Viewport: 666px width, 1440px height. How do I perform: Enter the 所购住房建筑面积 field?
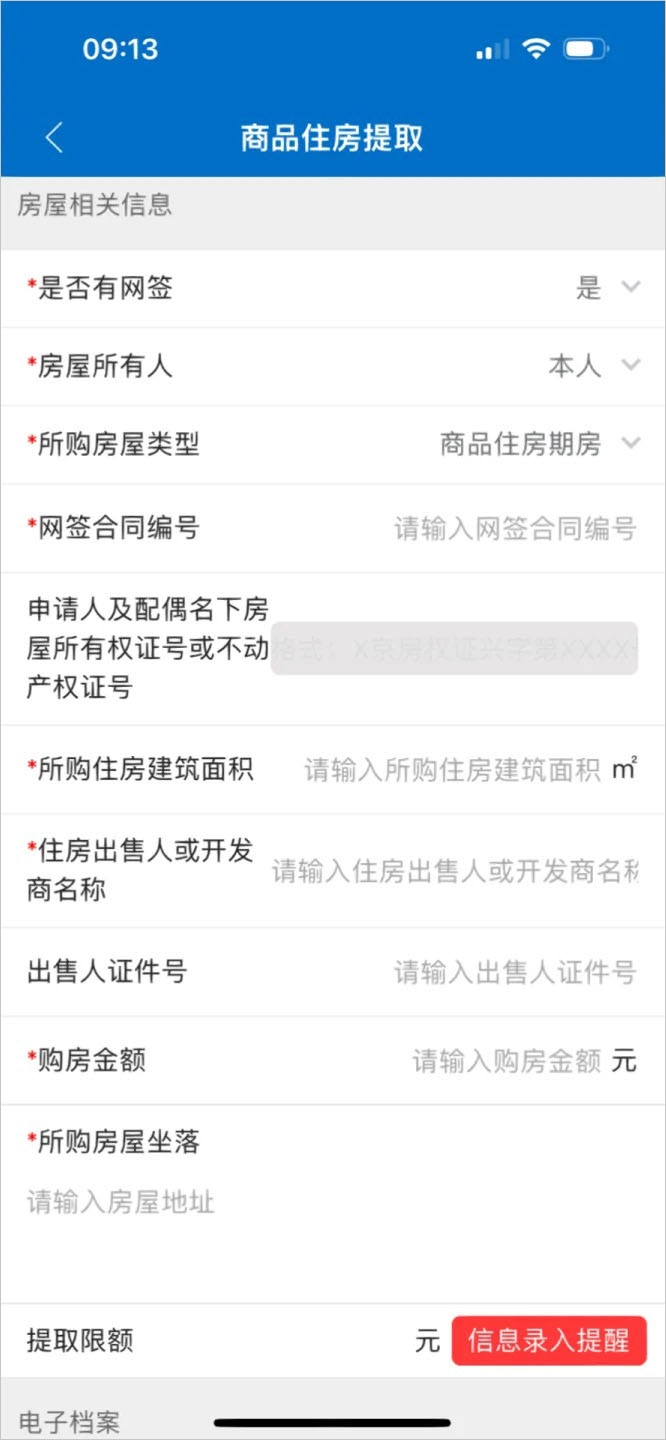click(452, 769)
